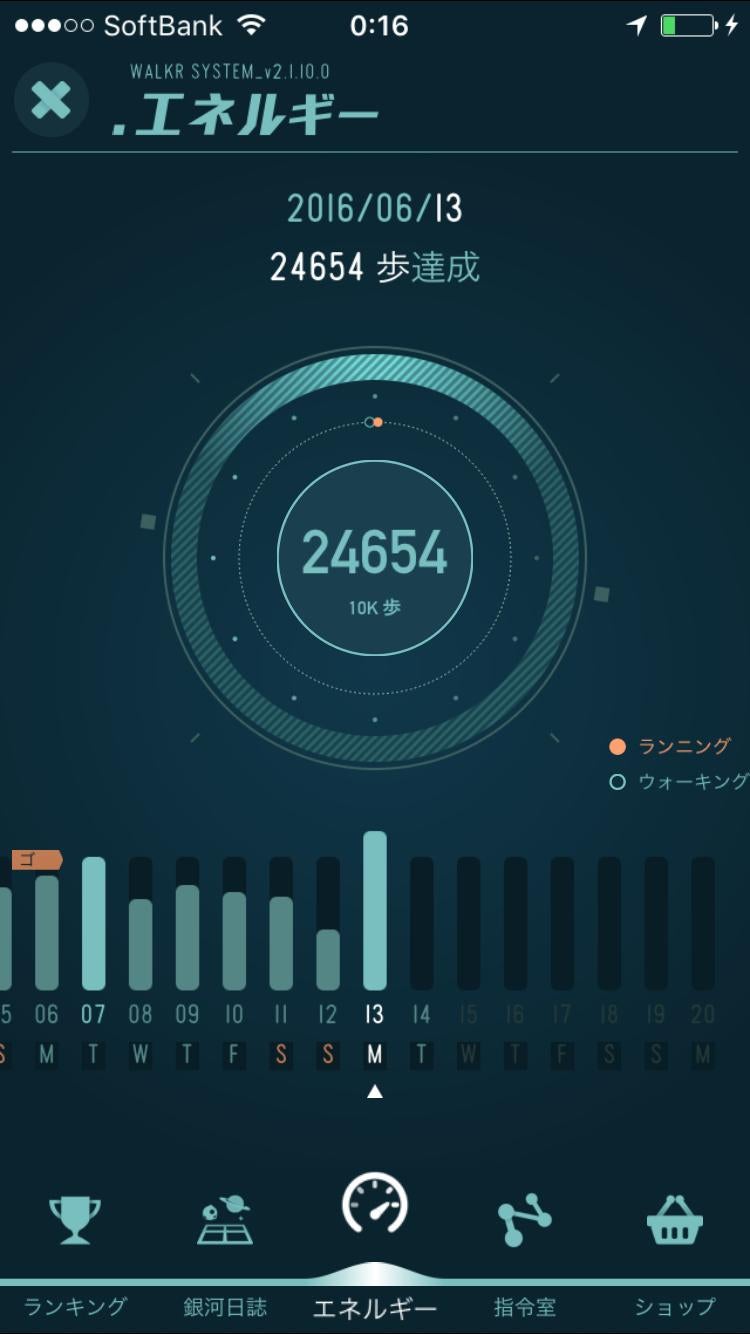
Task: Tap the 24654 歩達成 achievement text
Action: tap(375, 267)
